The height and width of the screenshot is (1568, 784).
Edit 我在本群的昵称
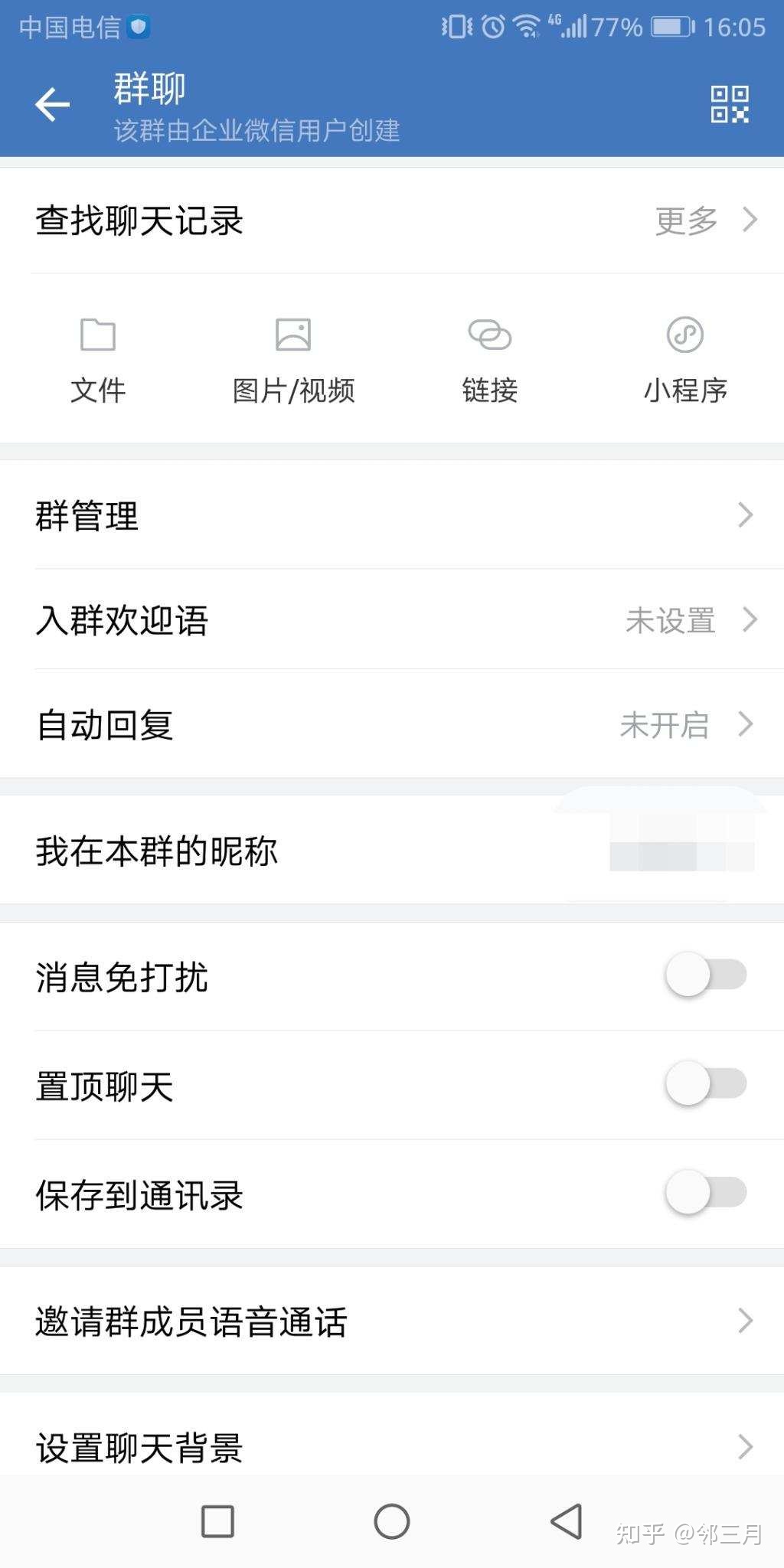point(392,851)
